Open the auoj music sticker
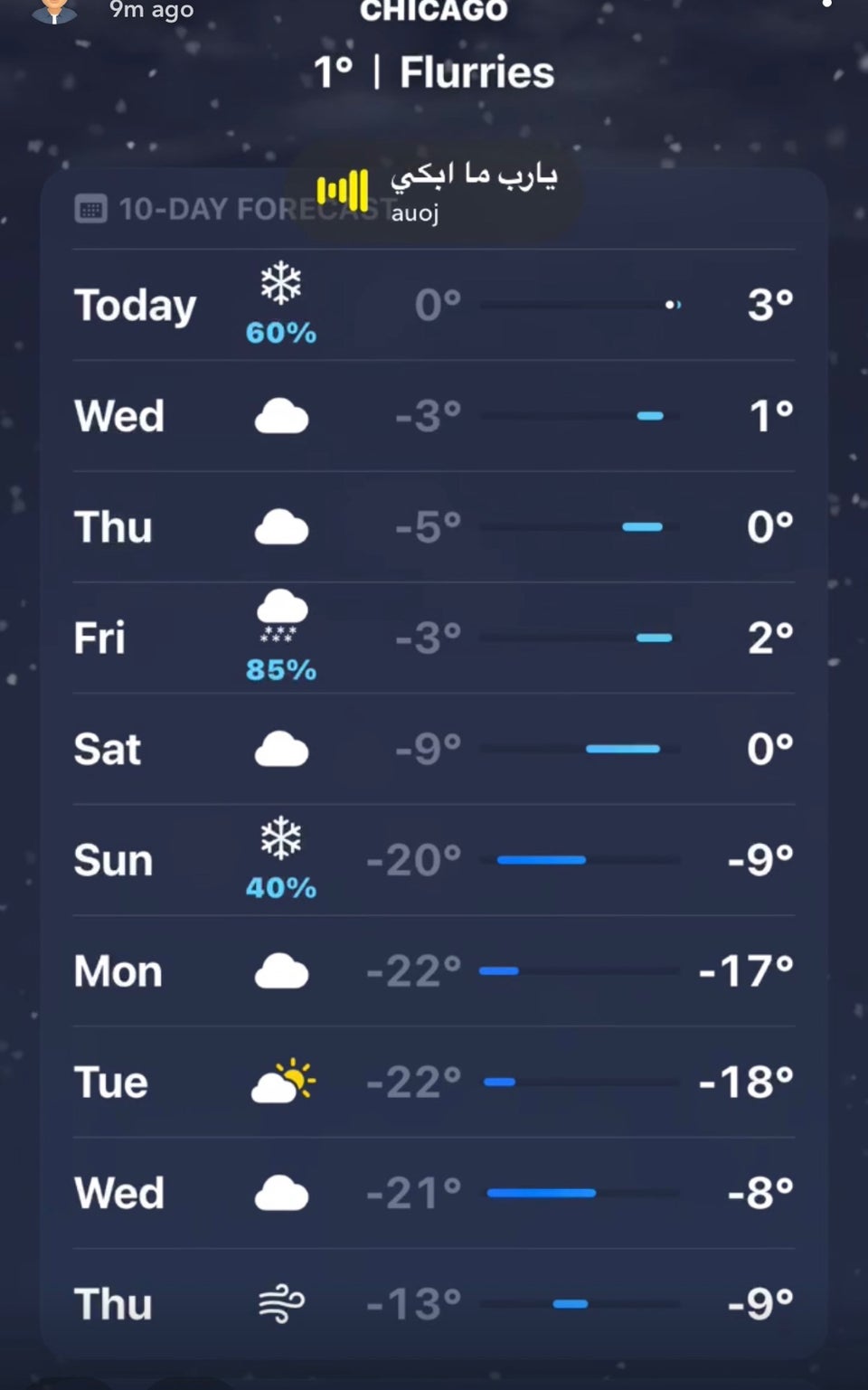 tap(436, 192)
